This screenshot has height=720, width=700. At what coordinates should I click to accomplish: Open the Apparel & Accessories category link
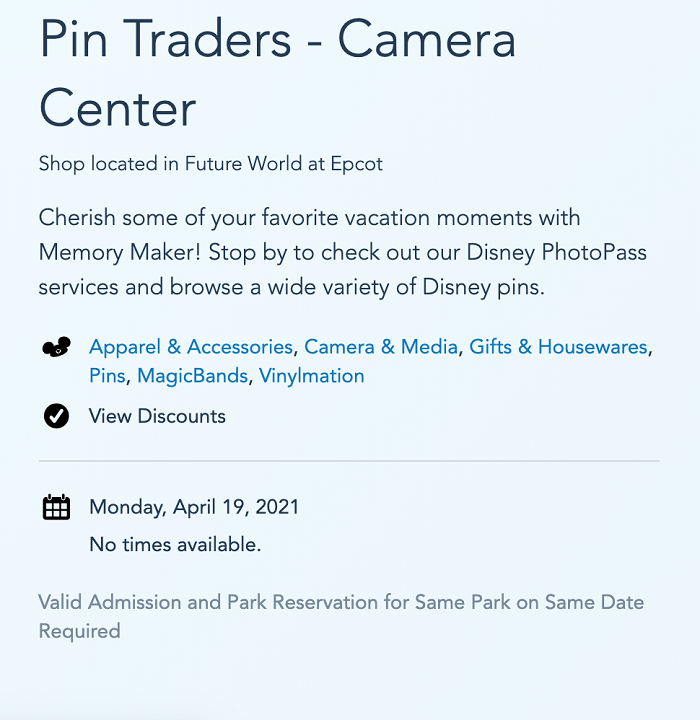pyautogui.click(x=190, y=347)
